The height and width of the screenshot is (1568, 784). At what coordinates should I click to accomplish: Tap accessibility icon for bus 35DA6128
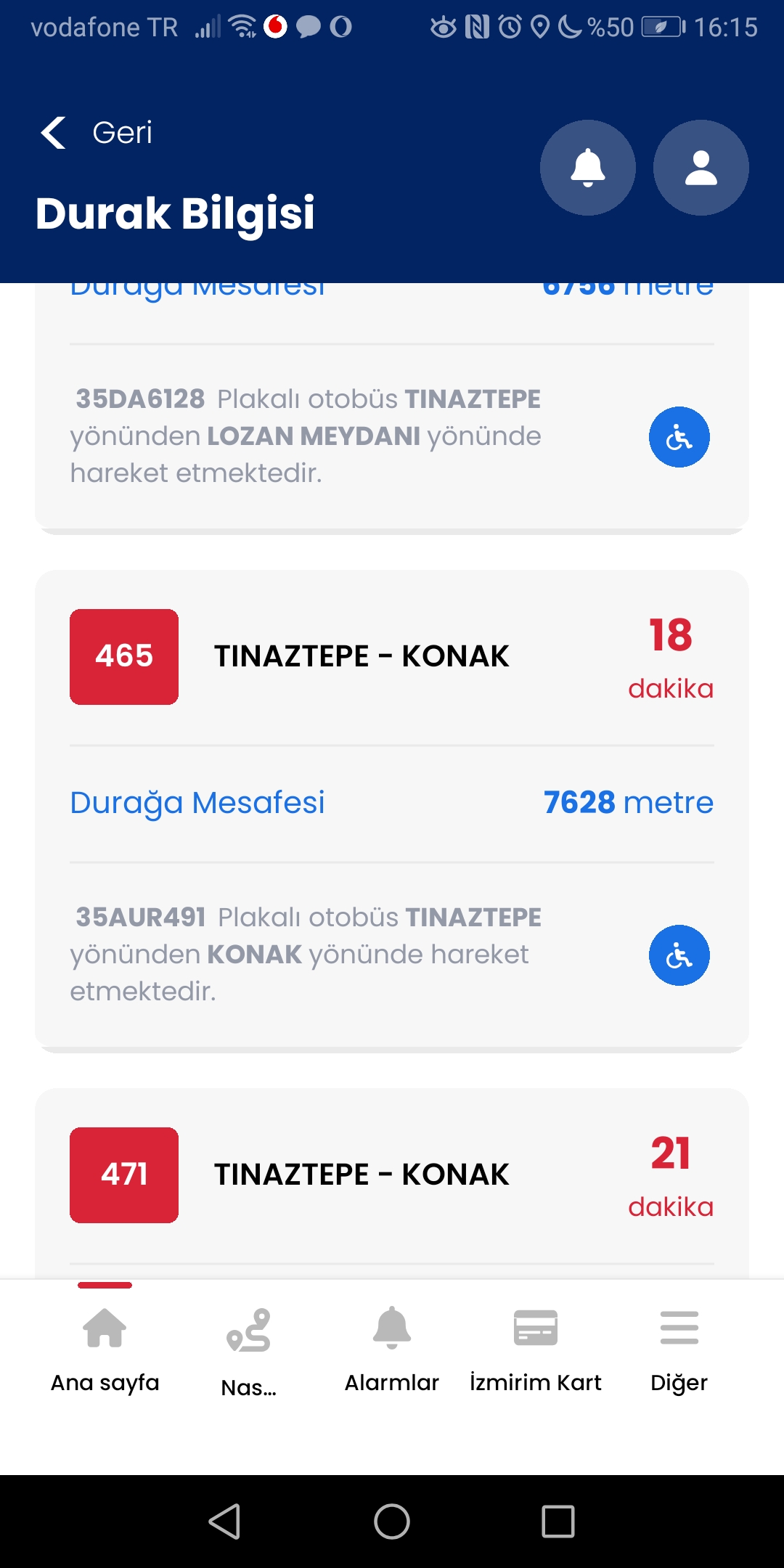679,437
